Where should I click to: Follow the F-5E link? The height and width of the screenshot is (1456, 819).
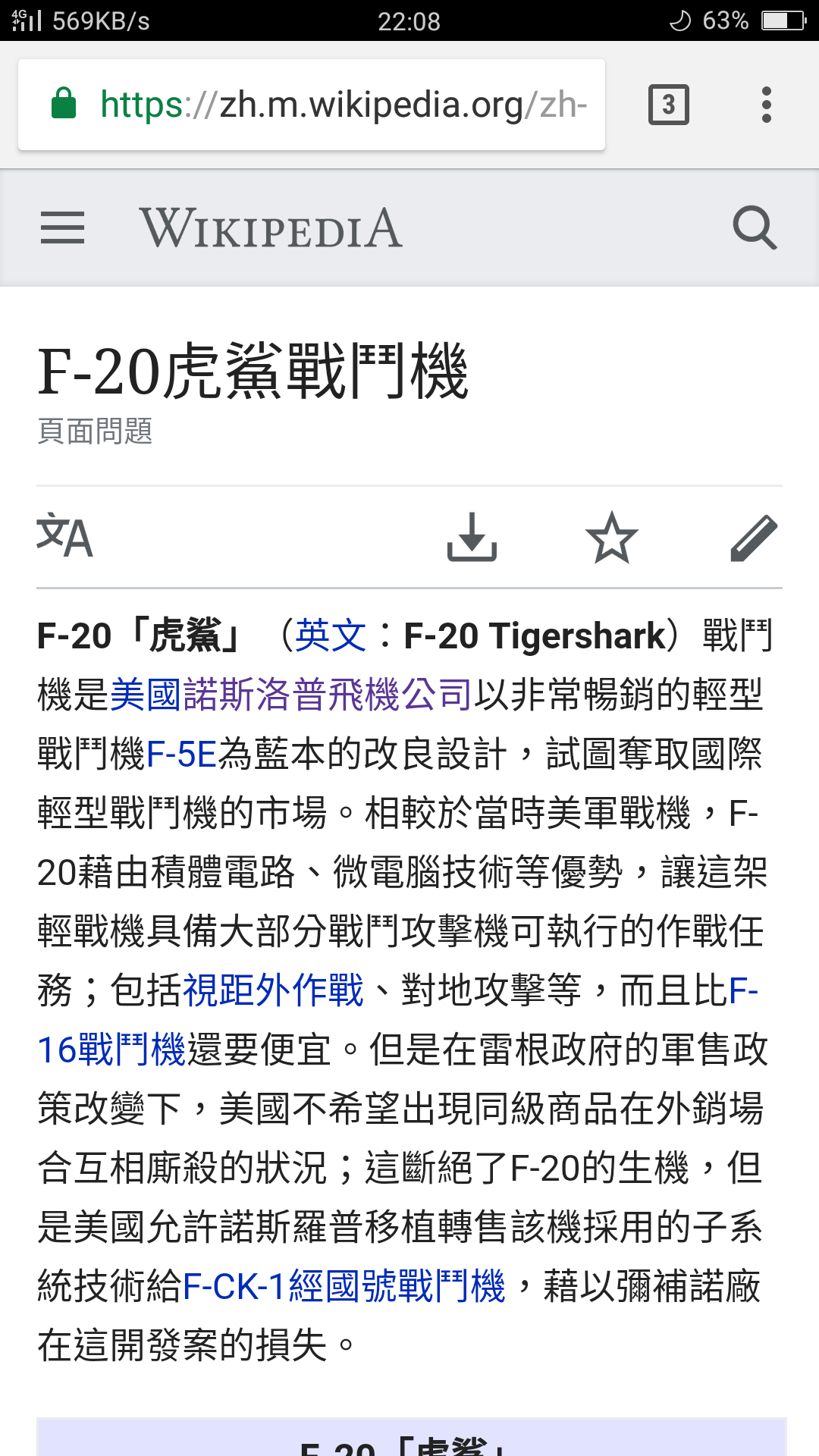pyautogui.click(x=182, y=754)
